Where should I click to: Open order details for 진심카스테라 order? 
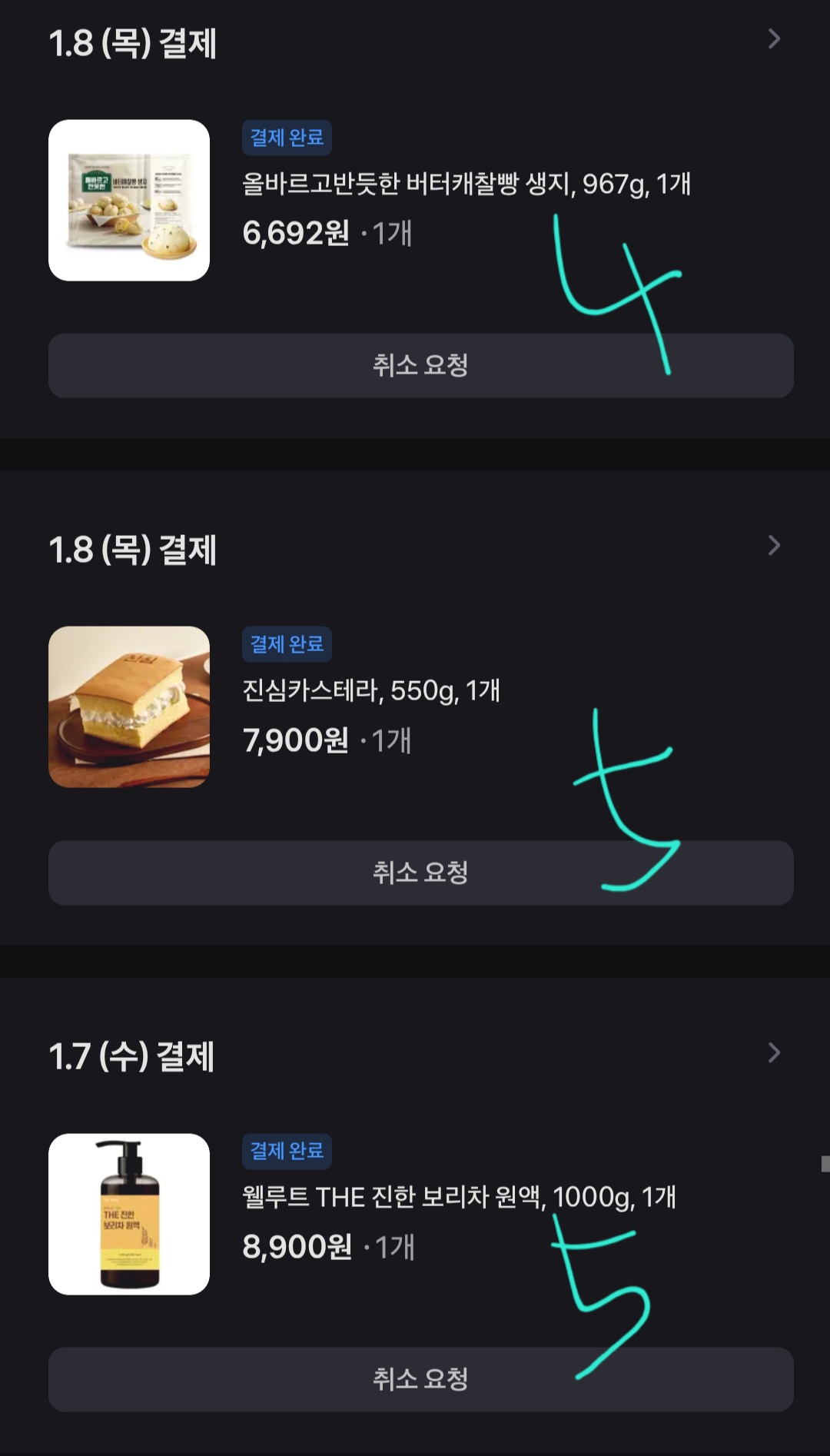(x=773, y=546)
